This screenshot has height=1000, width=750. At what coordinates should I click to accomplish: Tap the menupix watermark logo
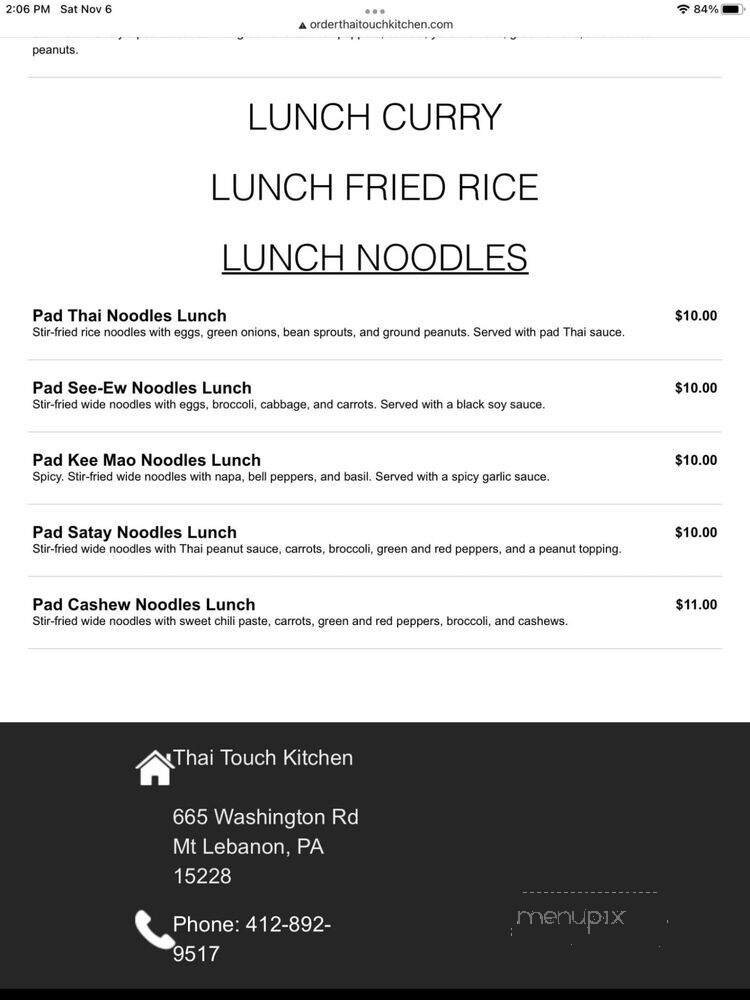tap(572, 915)
